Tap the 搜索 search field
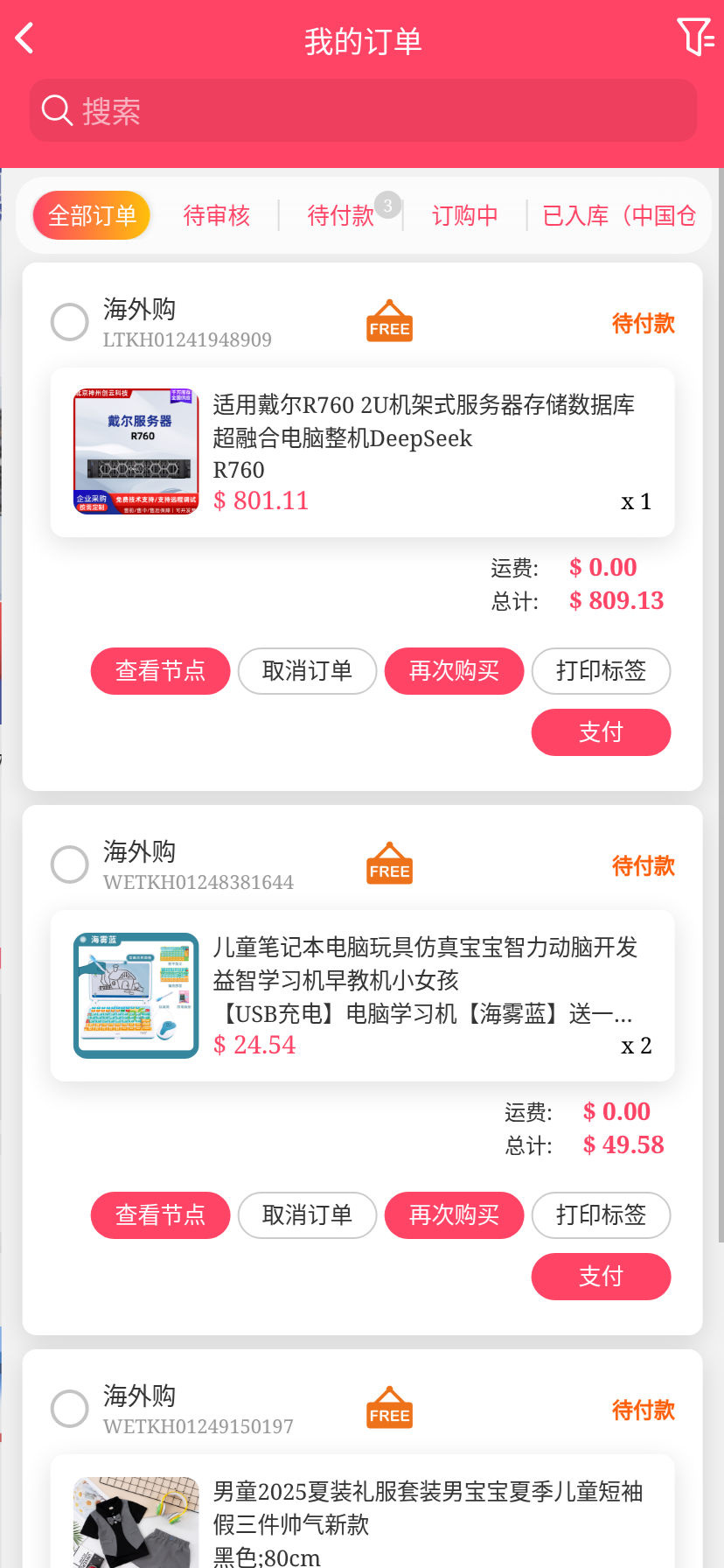Image resolution: width=724 pixels, height=1568 pixels. tap(363, 111)
